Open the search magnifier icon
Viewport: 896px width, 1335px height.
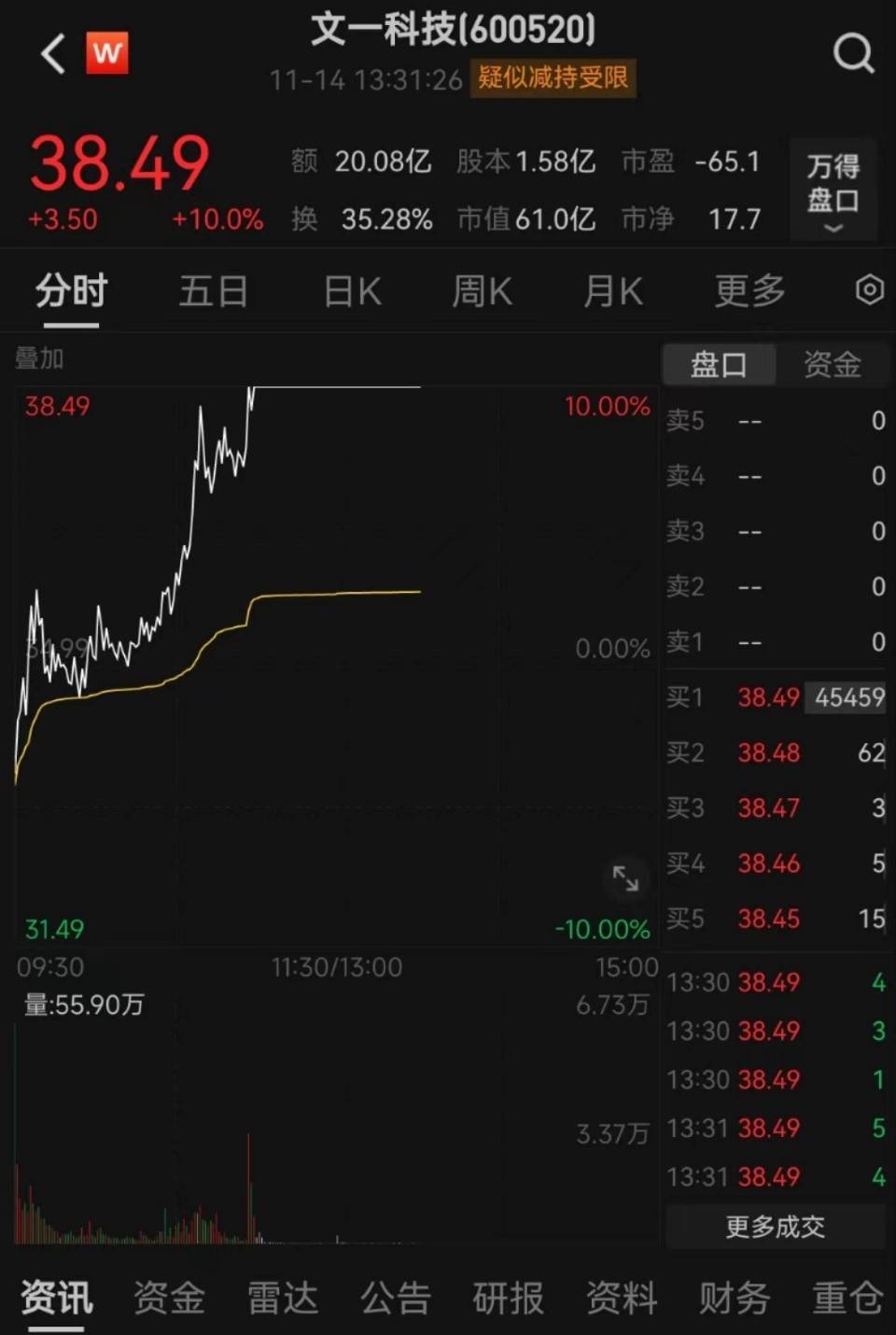(852, 53)
